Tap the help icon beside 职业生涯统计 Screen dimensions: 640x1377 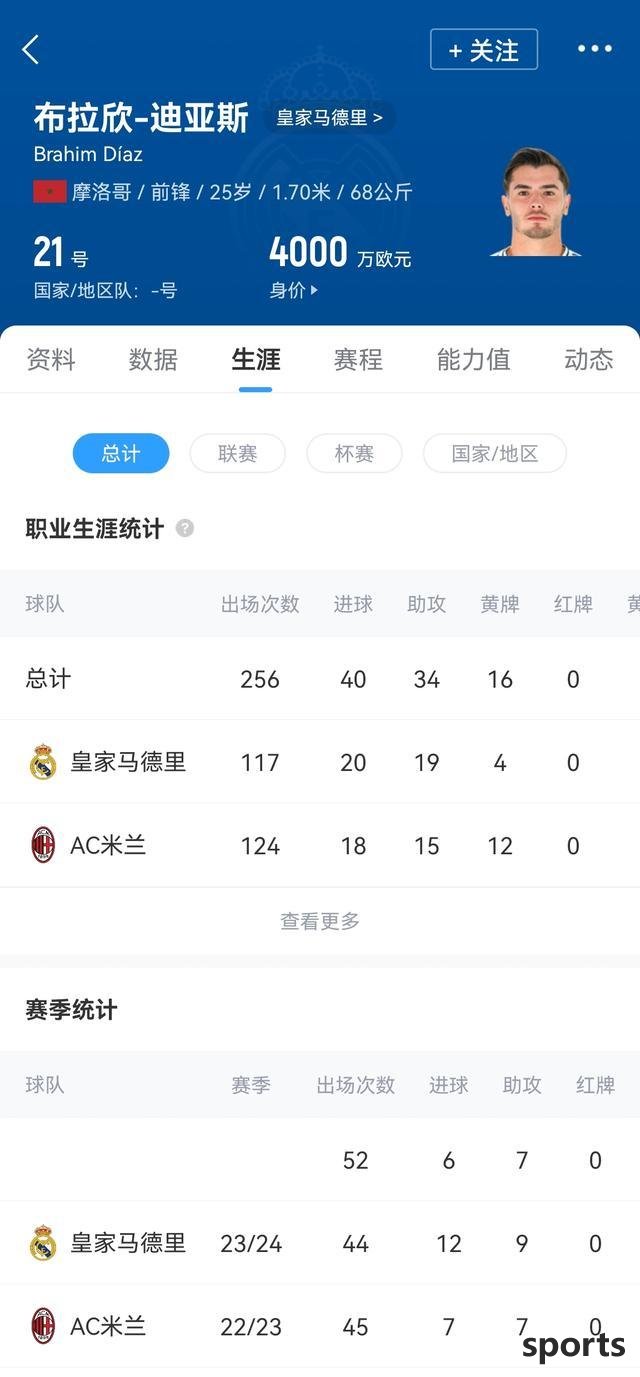pyautogui.click(x=185, y=528)
